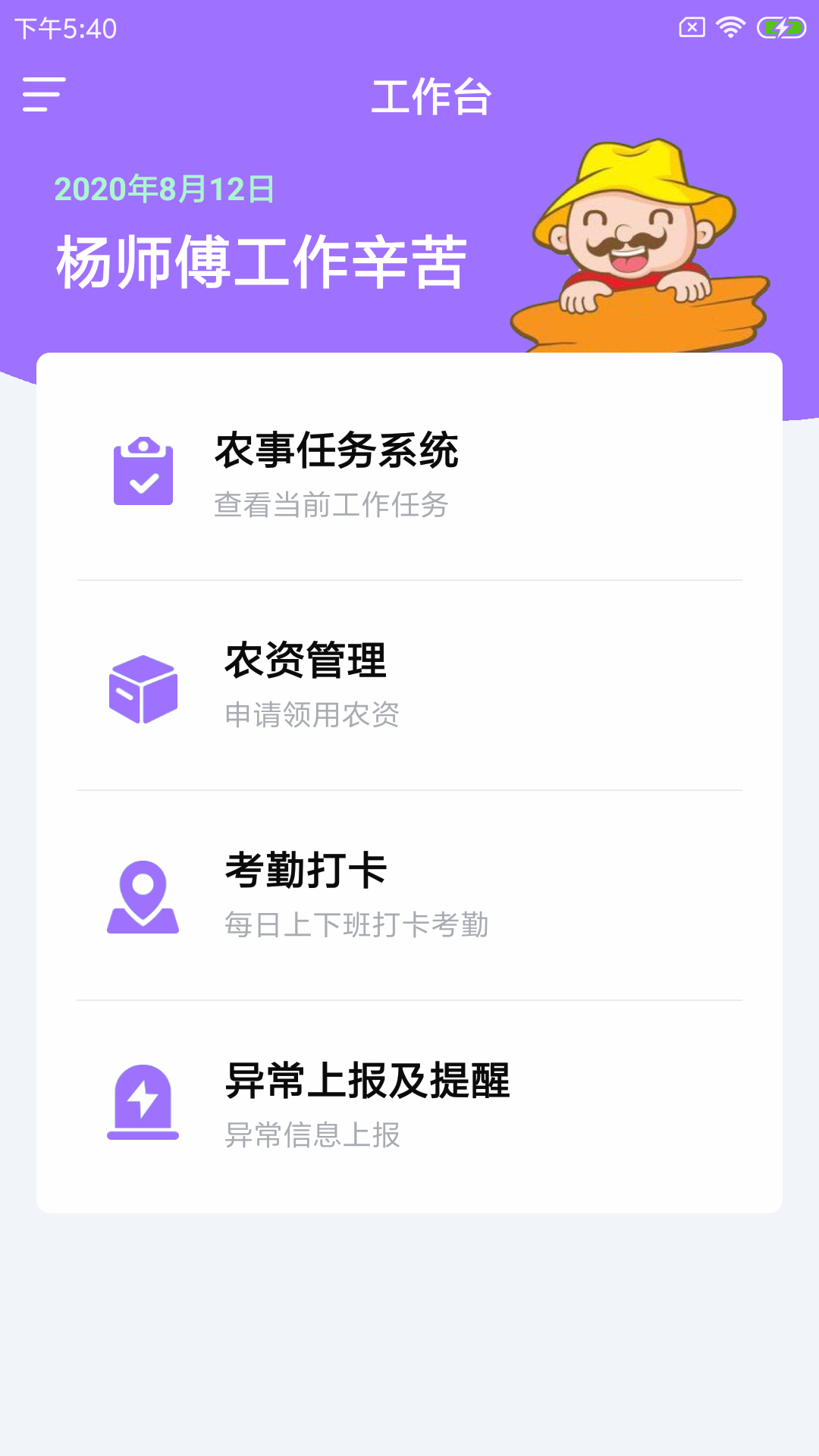Tap the date 2020年8月12日

coord(165,191)
